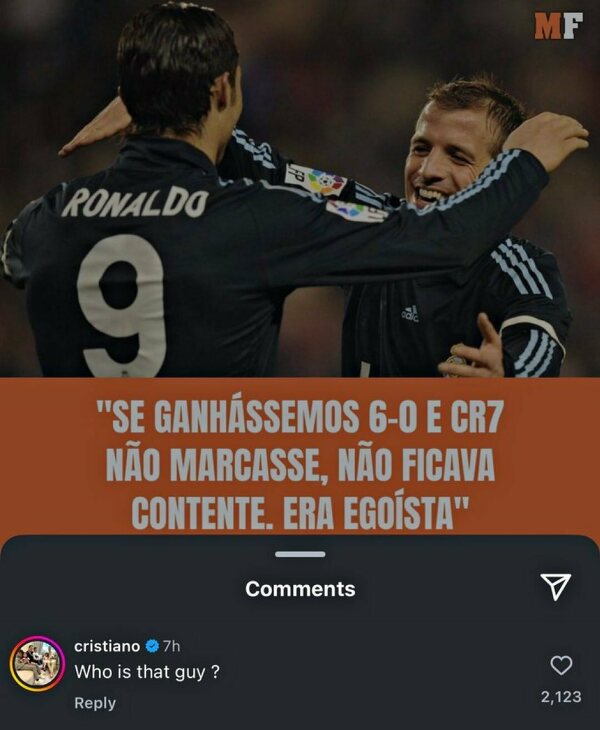Open cristiano's profile picture
Image resolution: width=600 pixels, height=730 pixels.
(x=37, y=664)
